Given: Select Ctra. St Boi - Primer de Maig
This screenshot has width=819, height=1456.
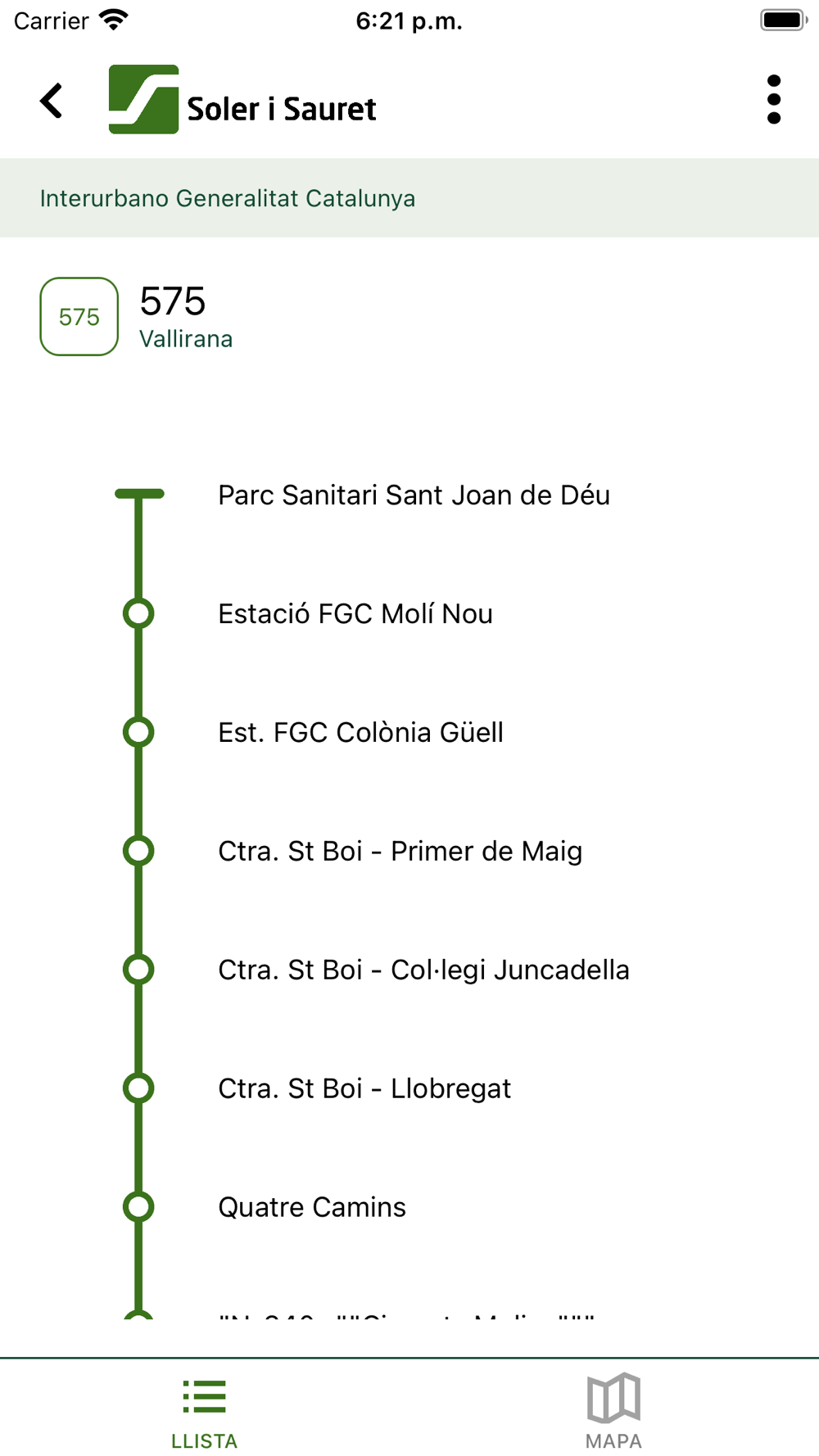Looking at the screenshot, I should pos(400,852).
